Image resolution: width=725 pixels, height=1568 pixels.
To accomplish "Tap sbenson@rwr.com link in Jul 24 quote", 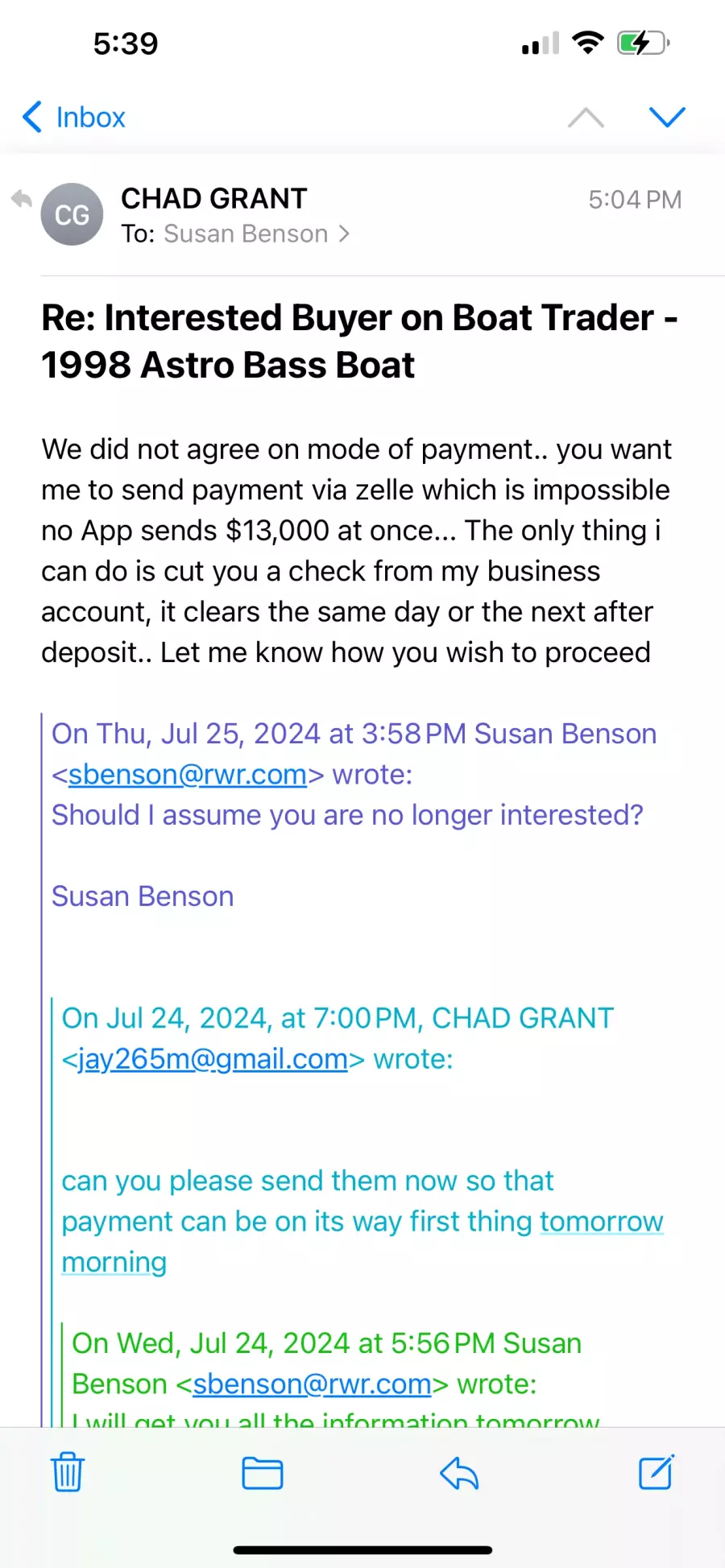I will point(312,1384).
